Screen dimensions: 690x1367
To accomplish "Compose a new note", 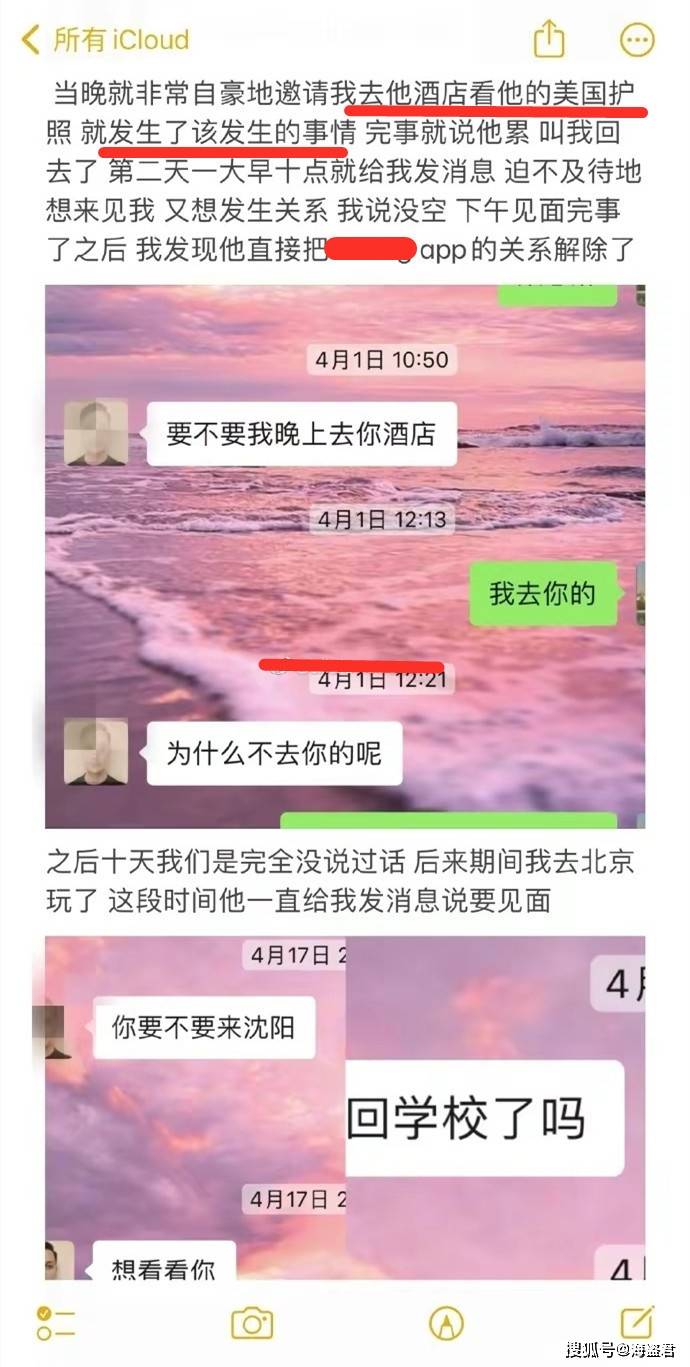I will [636, 1322].
